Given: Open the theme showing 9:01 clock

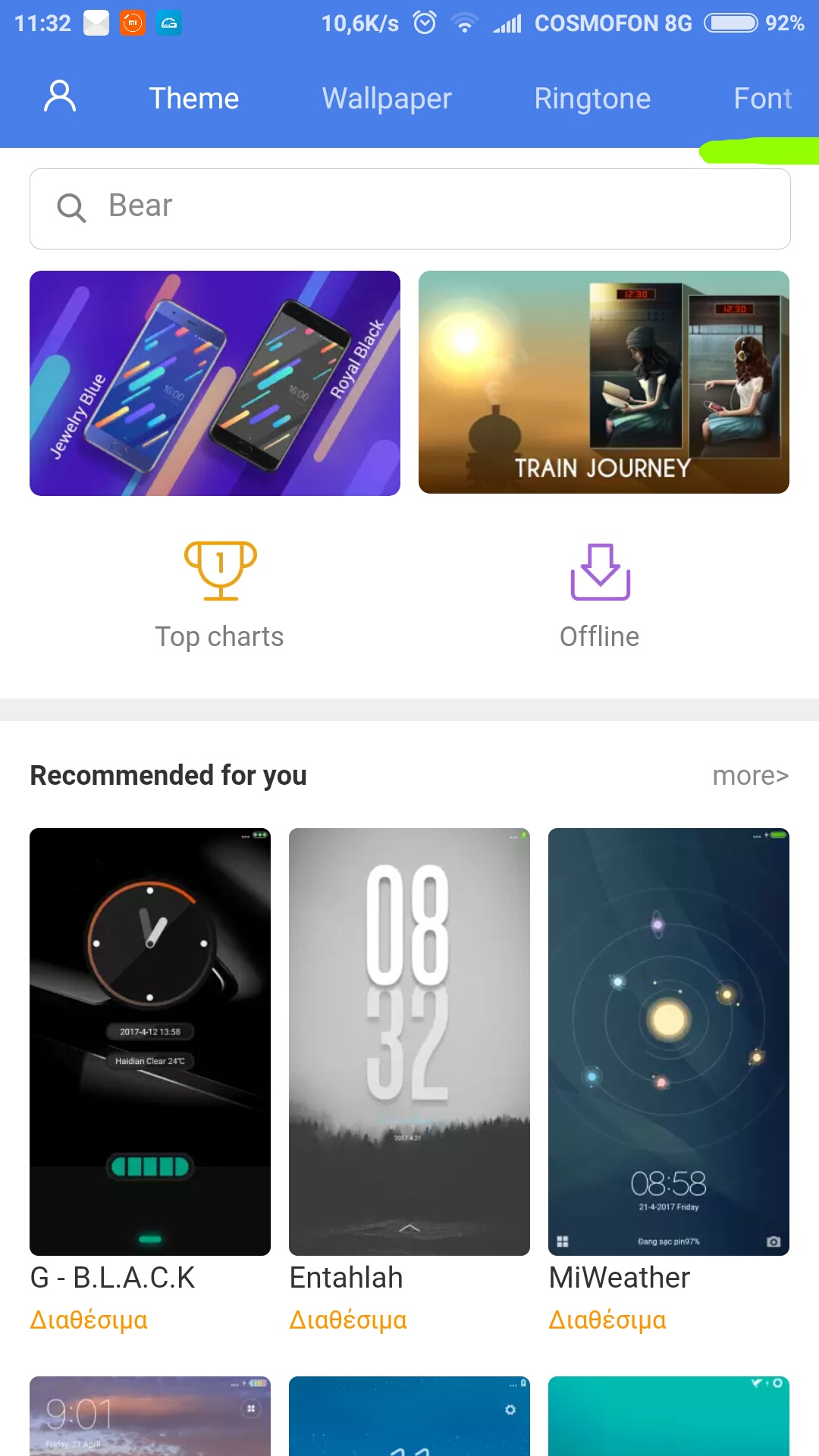Looking at the screenshot, I should [150, 1416].
